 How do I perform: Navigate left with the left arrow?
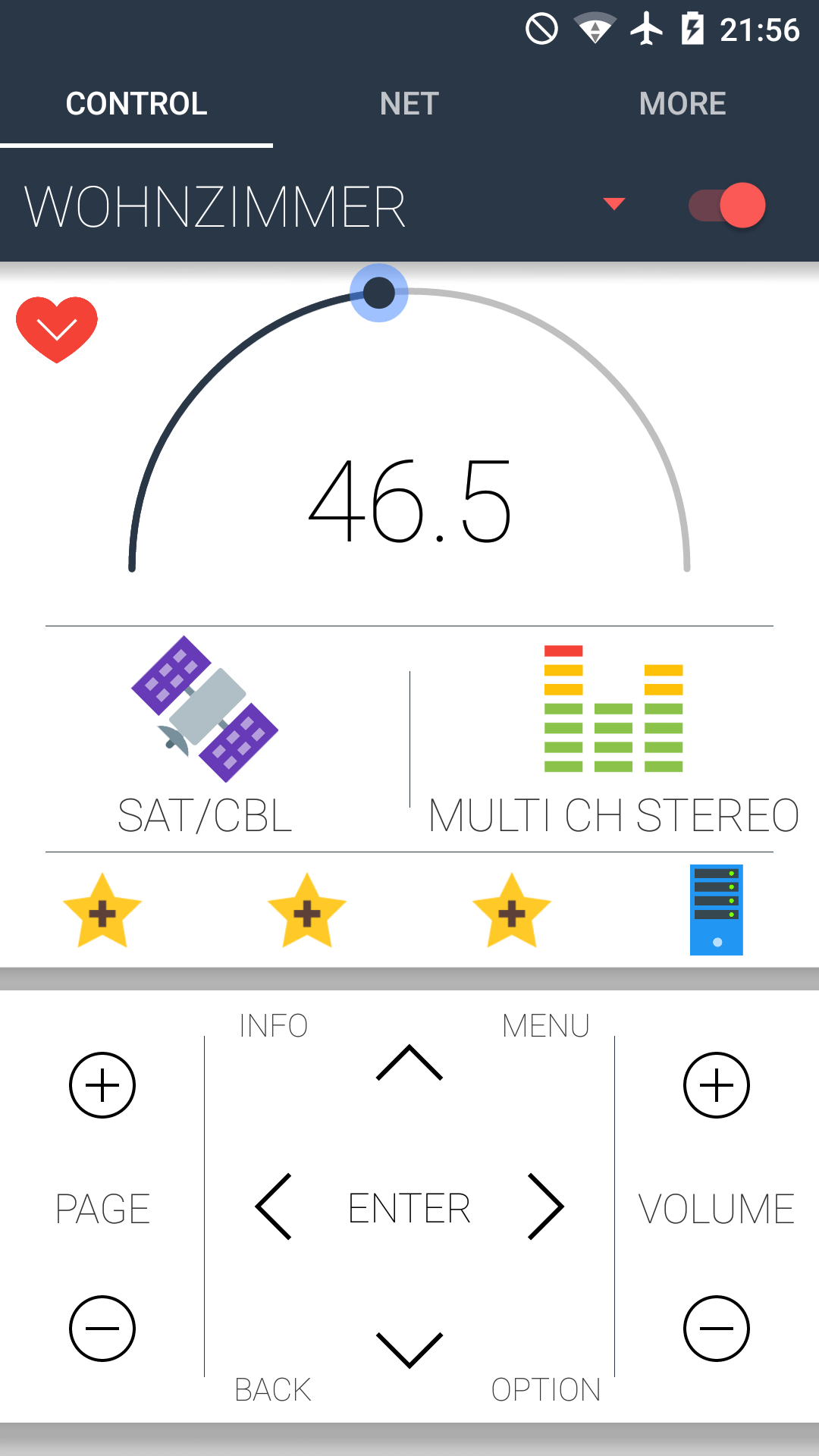click(x=274, y=1207)
